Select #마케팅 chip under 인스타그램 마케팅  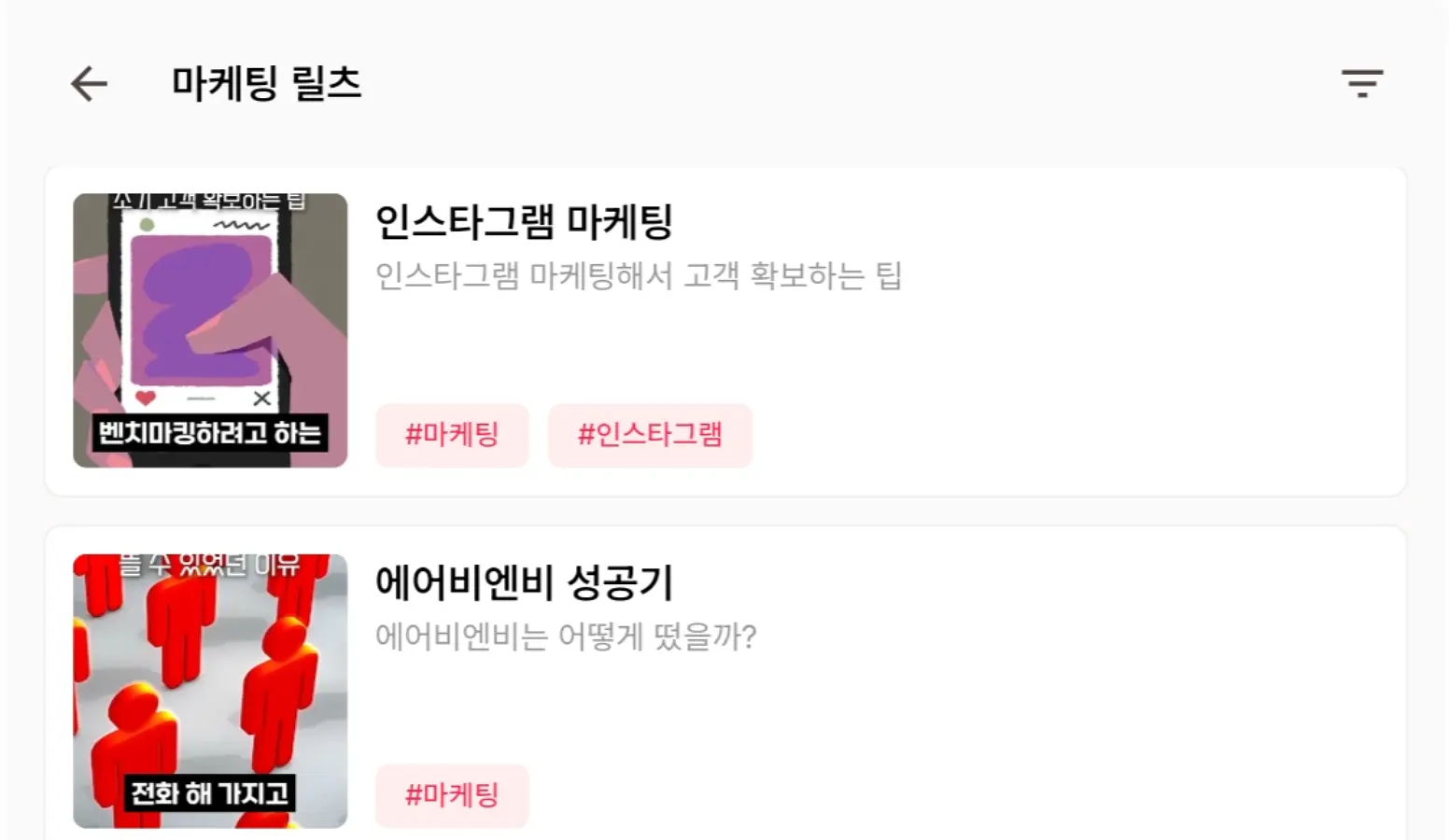pyautogui.click(x=452, y=435)
